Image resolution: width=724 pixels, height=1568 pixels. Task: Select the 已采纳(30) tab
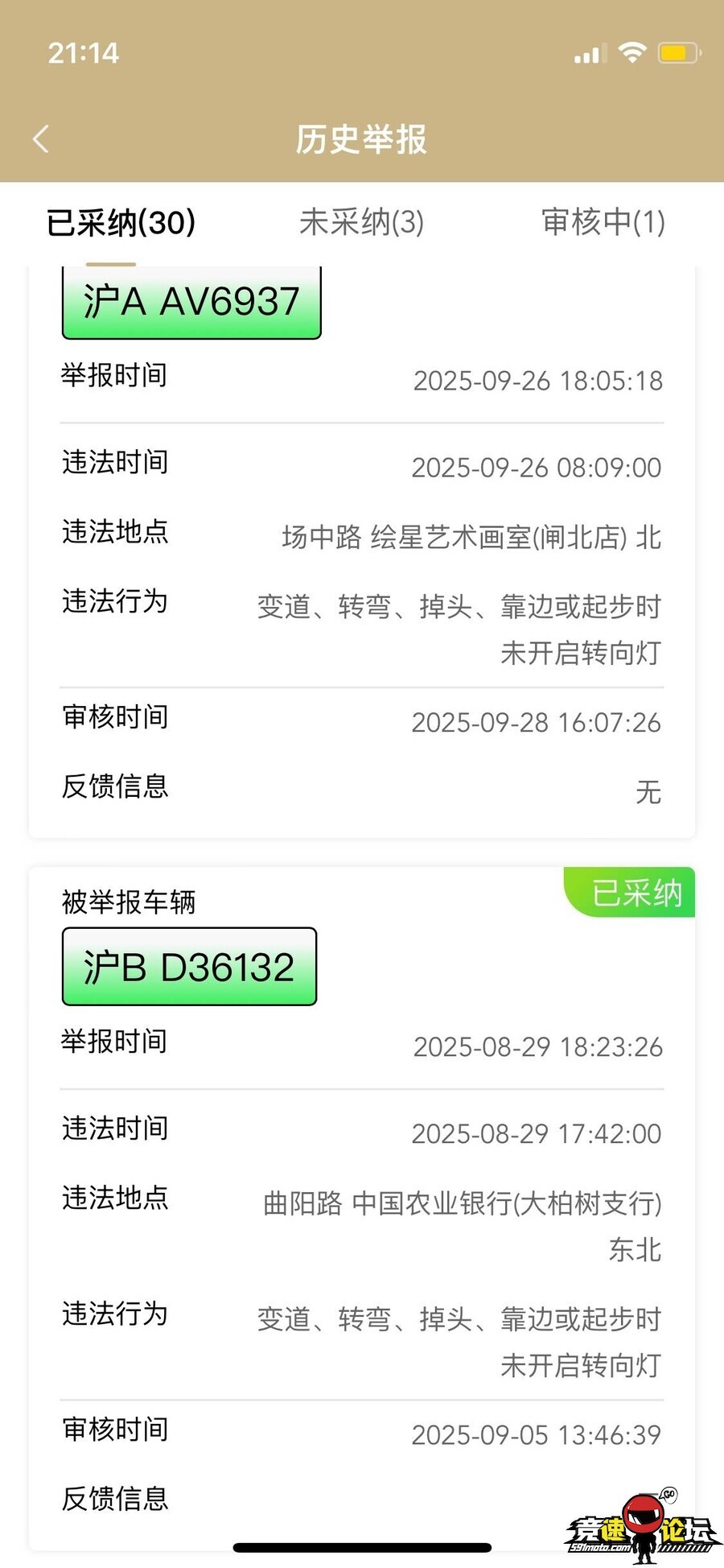click(121, 223)
